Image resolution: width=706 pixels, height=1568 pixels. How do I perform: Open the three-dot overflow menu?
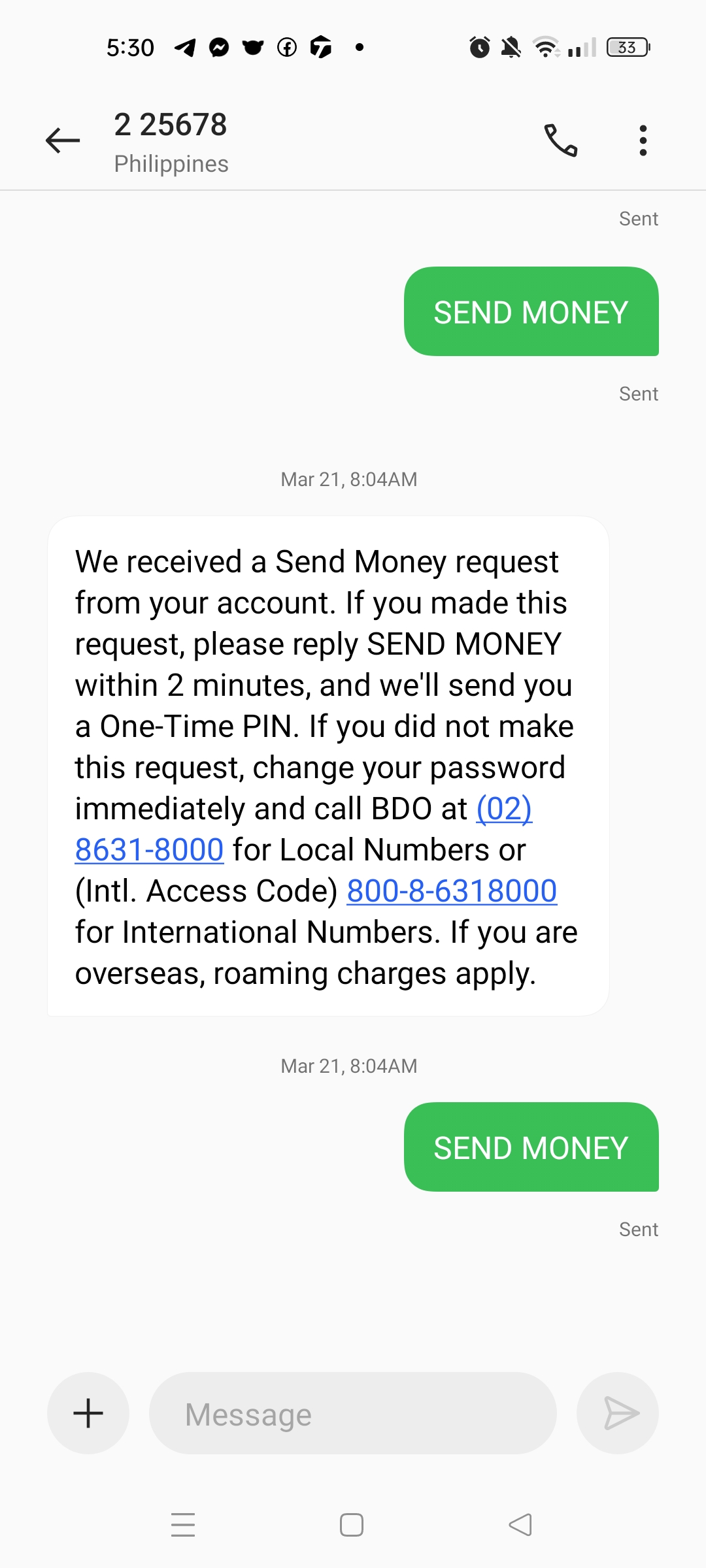(643, 140)
